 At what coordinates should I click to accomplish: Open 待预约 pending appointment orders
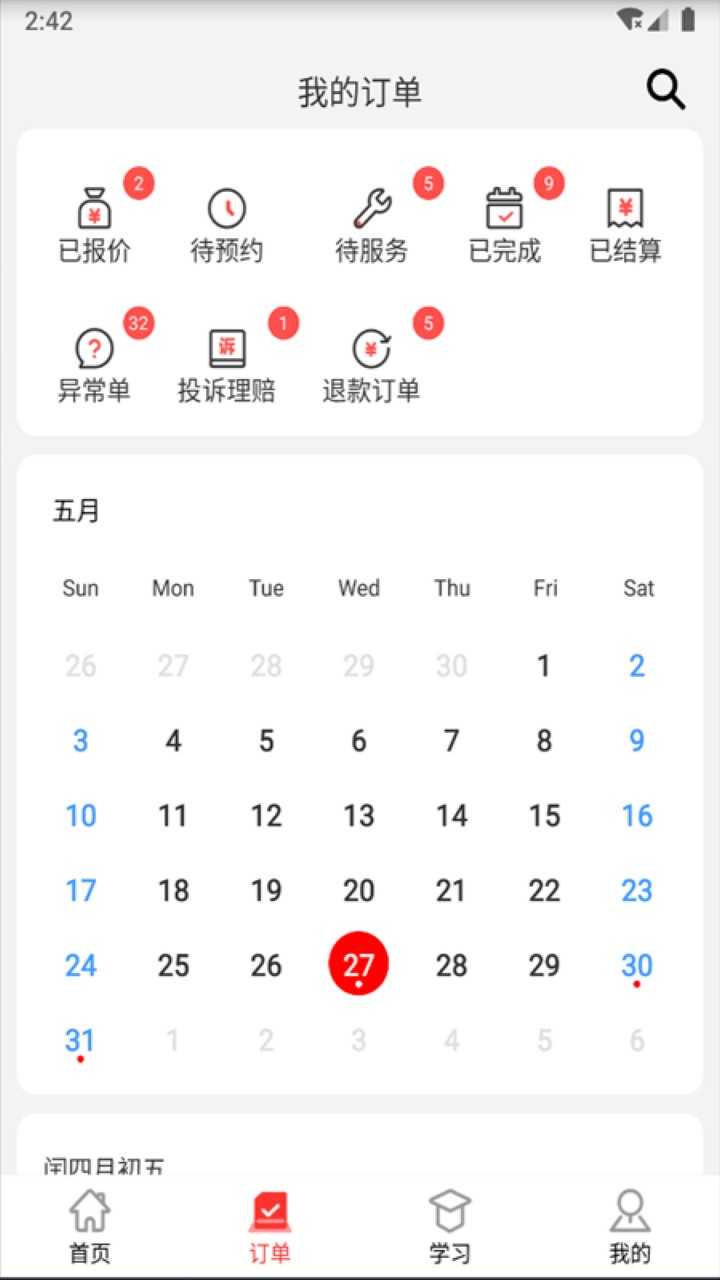pos(227,226)
